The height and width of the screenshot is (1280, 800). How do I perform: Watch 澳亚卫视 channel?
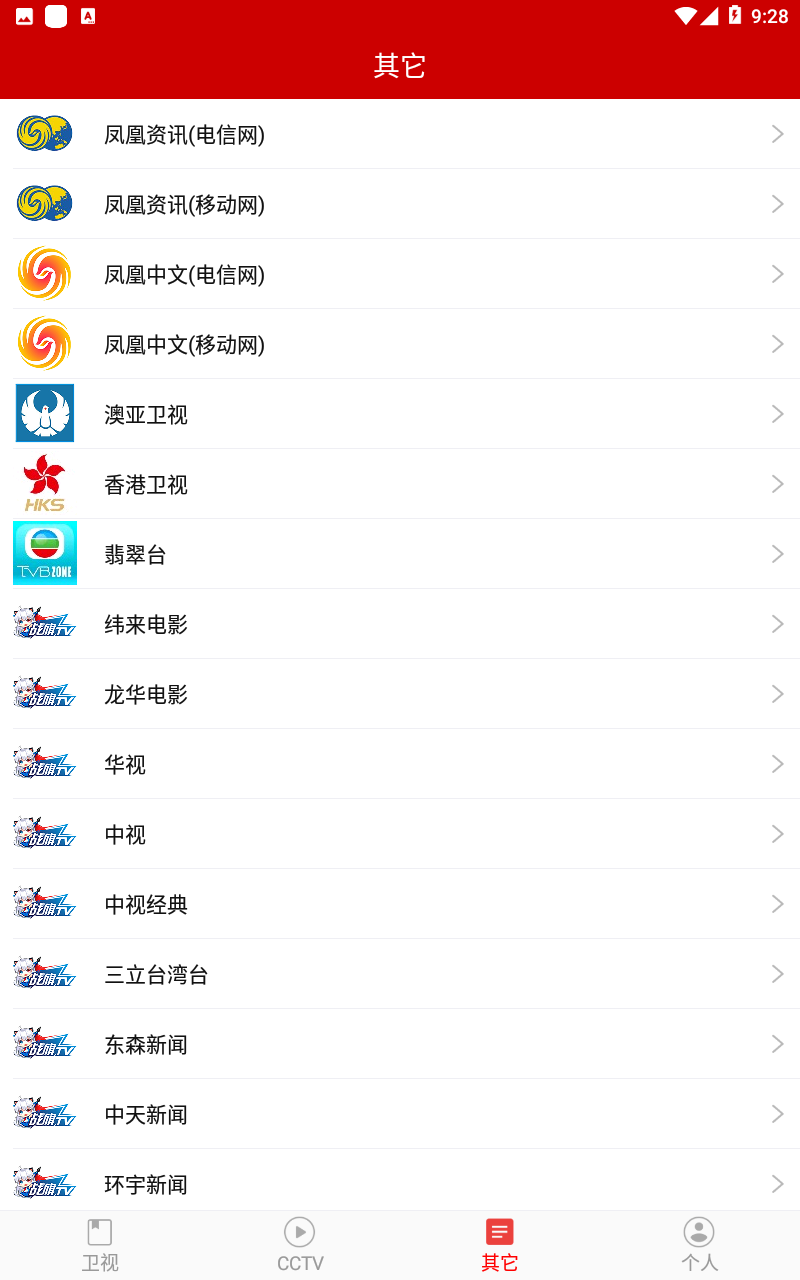(x=400, y=414)
